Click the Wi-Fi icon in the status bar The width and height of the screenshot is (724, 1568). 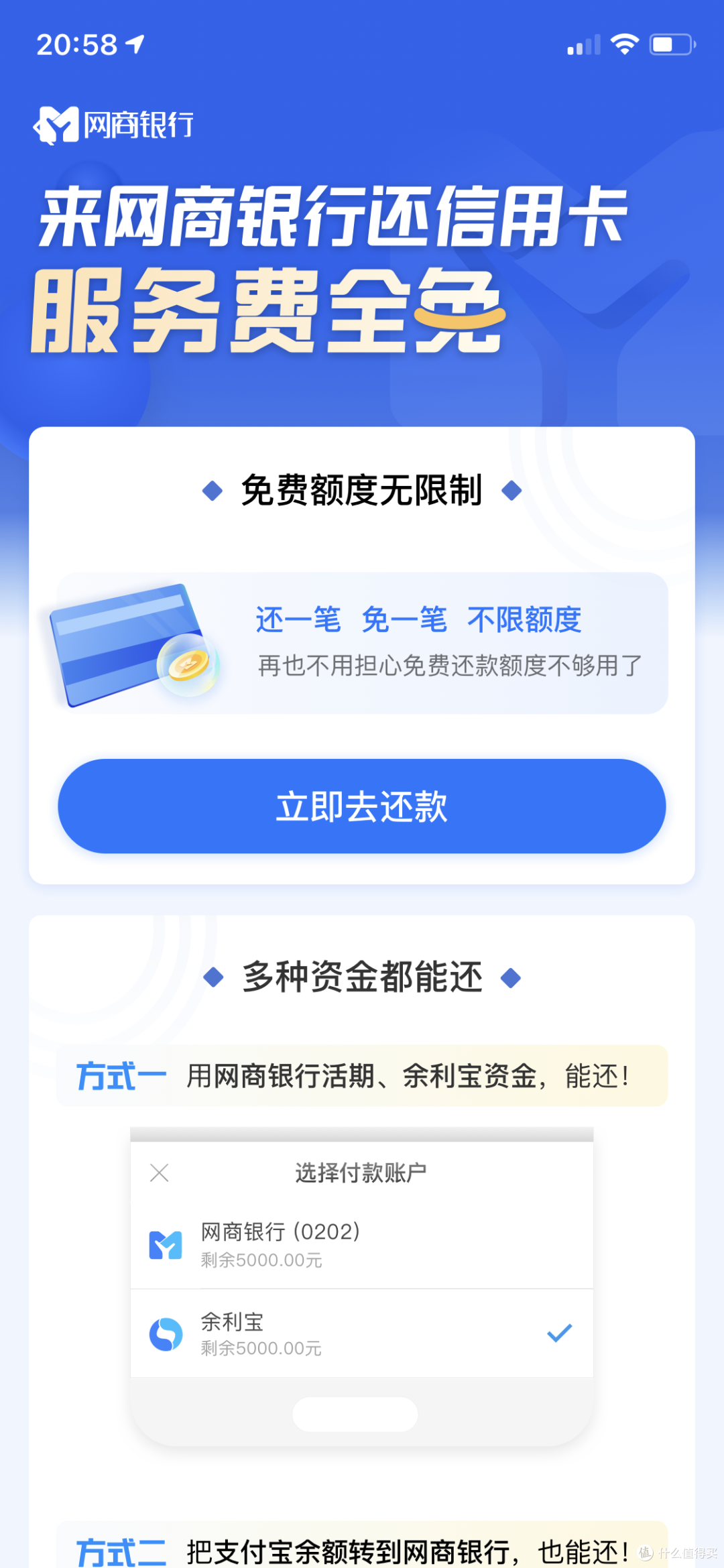[x=623, y=44]
